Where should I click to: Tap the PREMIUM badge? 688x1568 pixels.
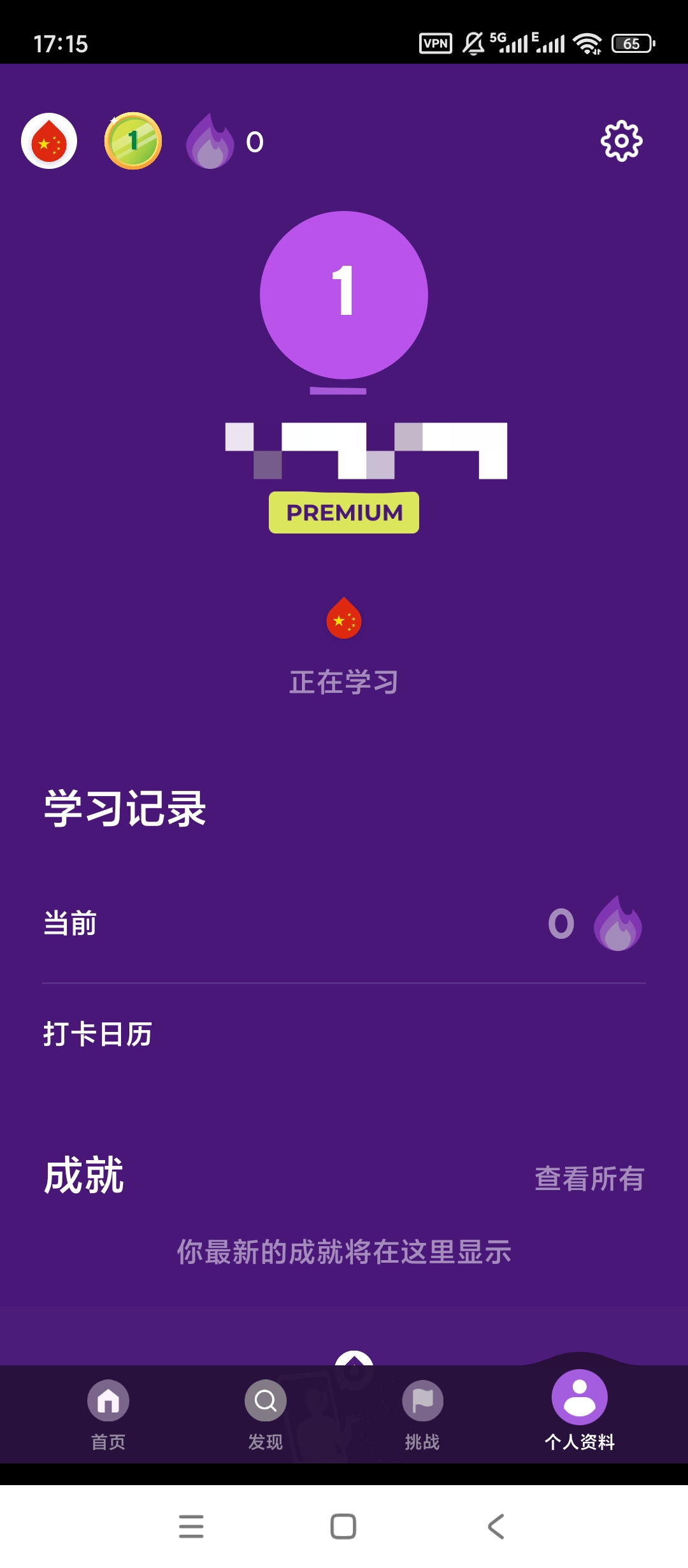(344, 512)
